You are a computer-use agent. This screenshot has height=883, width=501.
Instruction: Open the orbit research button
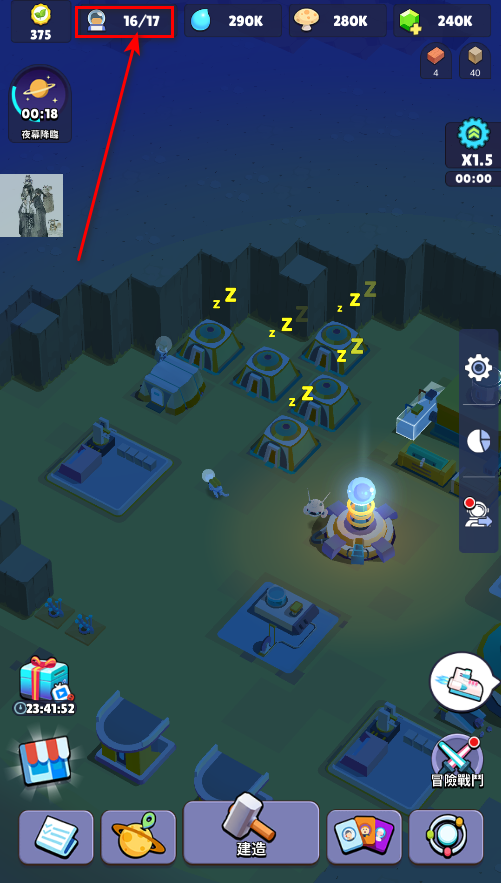[446, 837]
